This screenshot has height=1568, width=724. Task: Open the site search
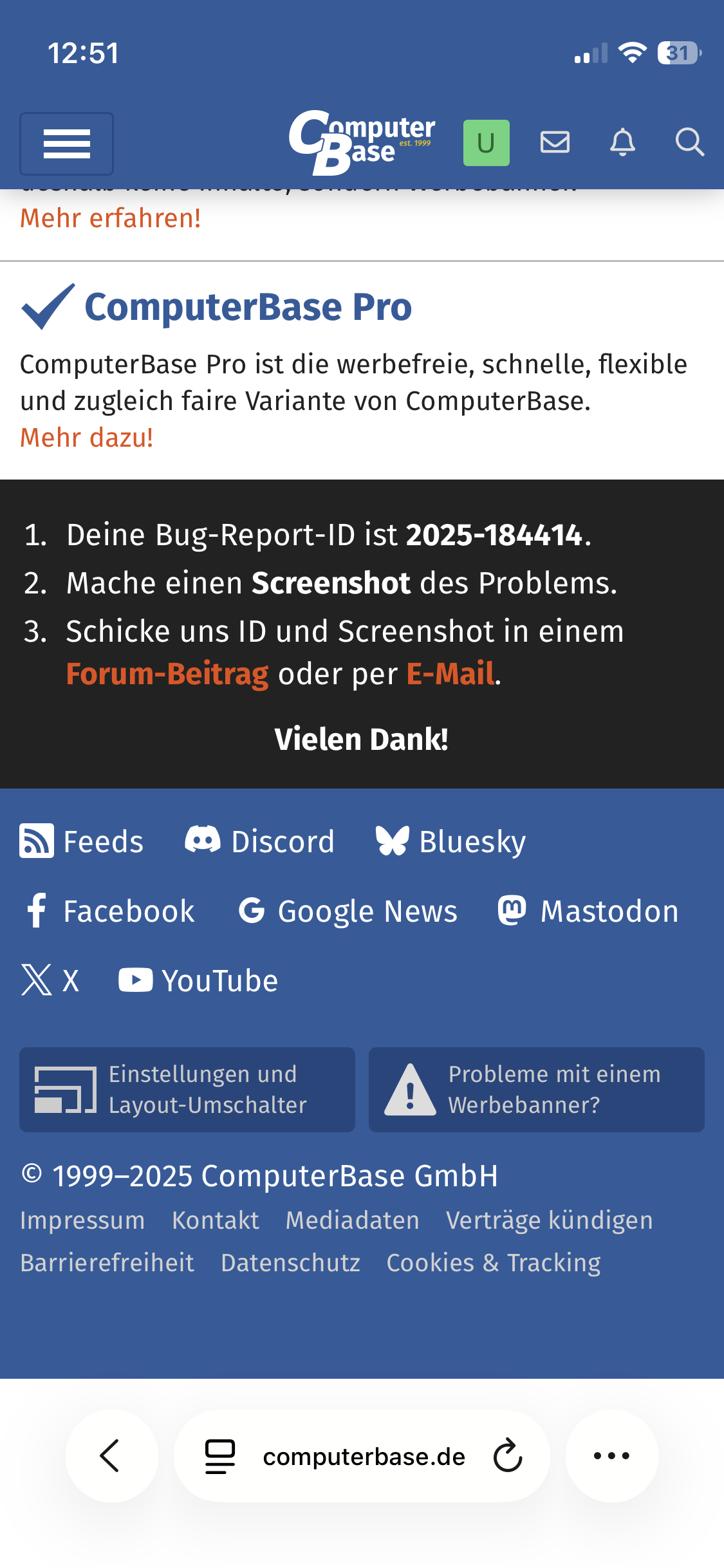tap(689, 142)
